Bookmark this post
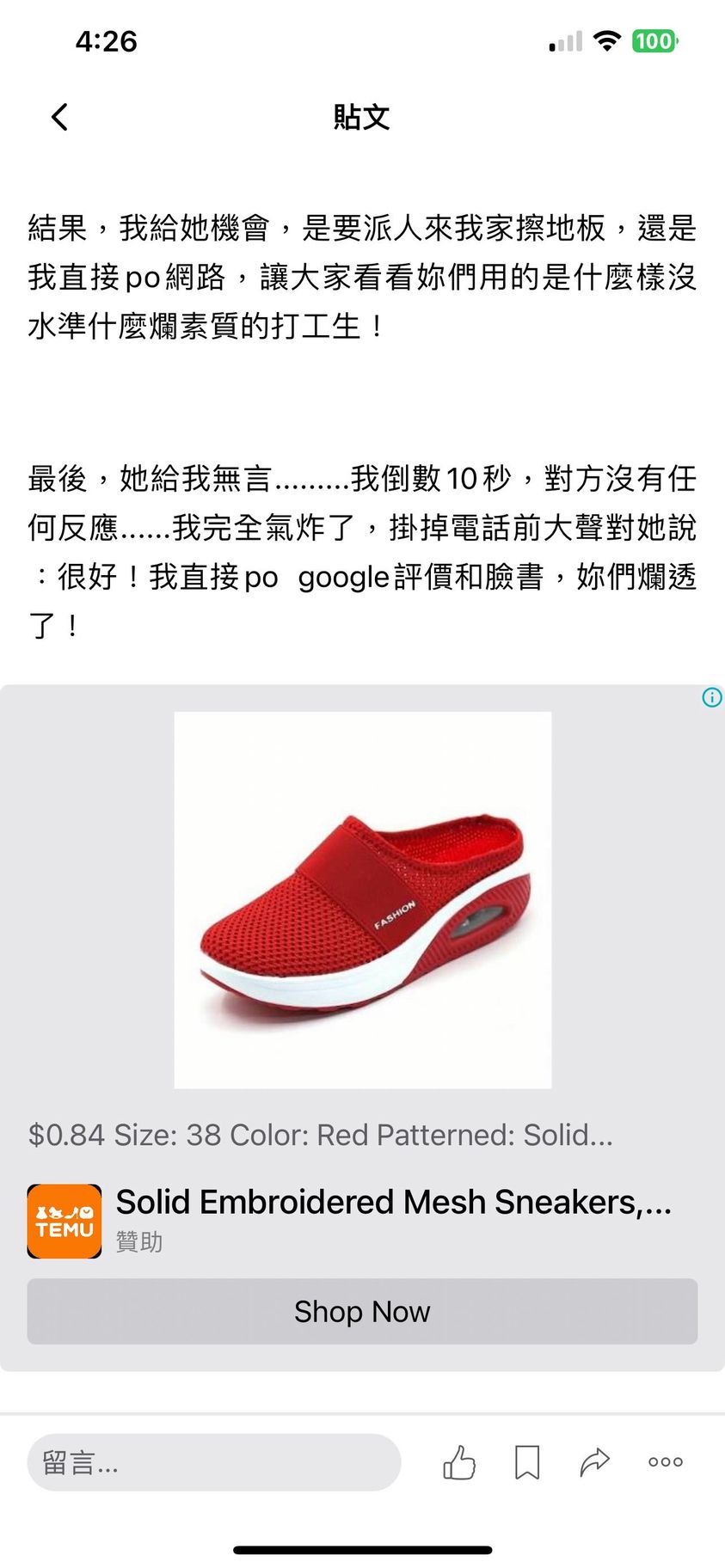Viewport: 725px width, 1568px height. coord(527,1461)
